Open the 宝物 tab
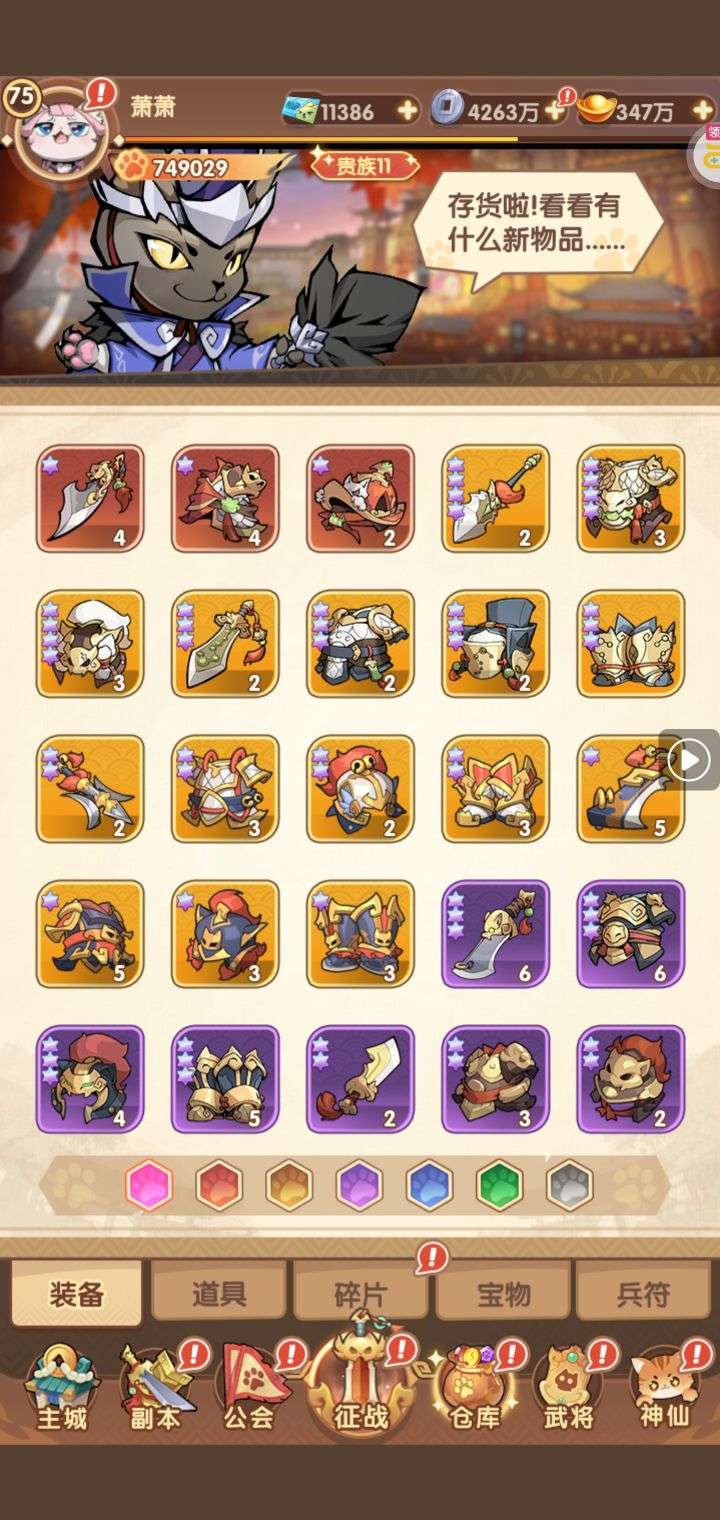The height and width of the screenshot is (1520, 720). tap(503, 1293)
